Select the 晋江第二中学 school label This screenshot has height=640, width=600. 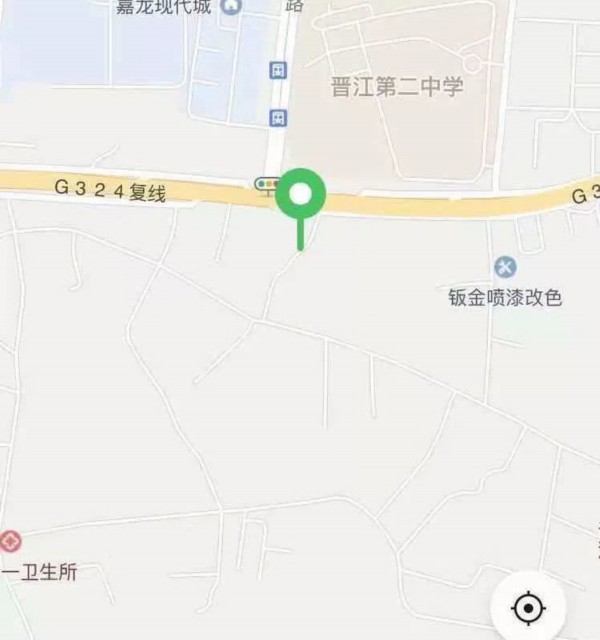click(x=397, y=87)
